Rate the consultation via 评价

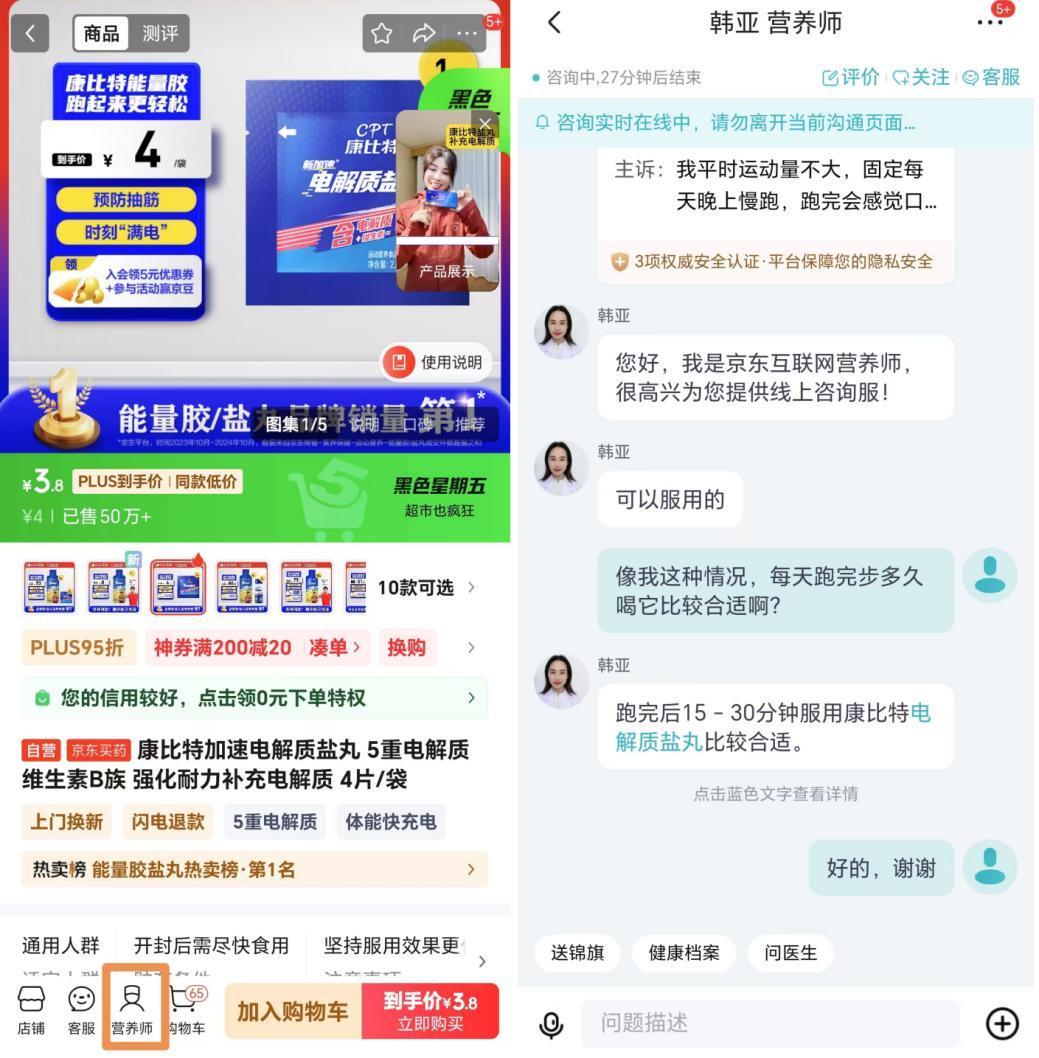(x=851, y=77)
